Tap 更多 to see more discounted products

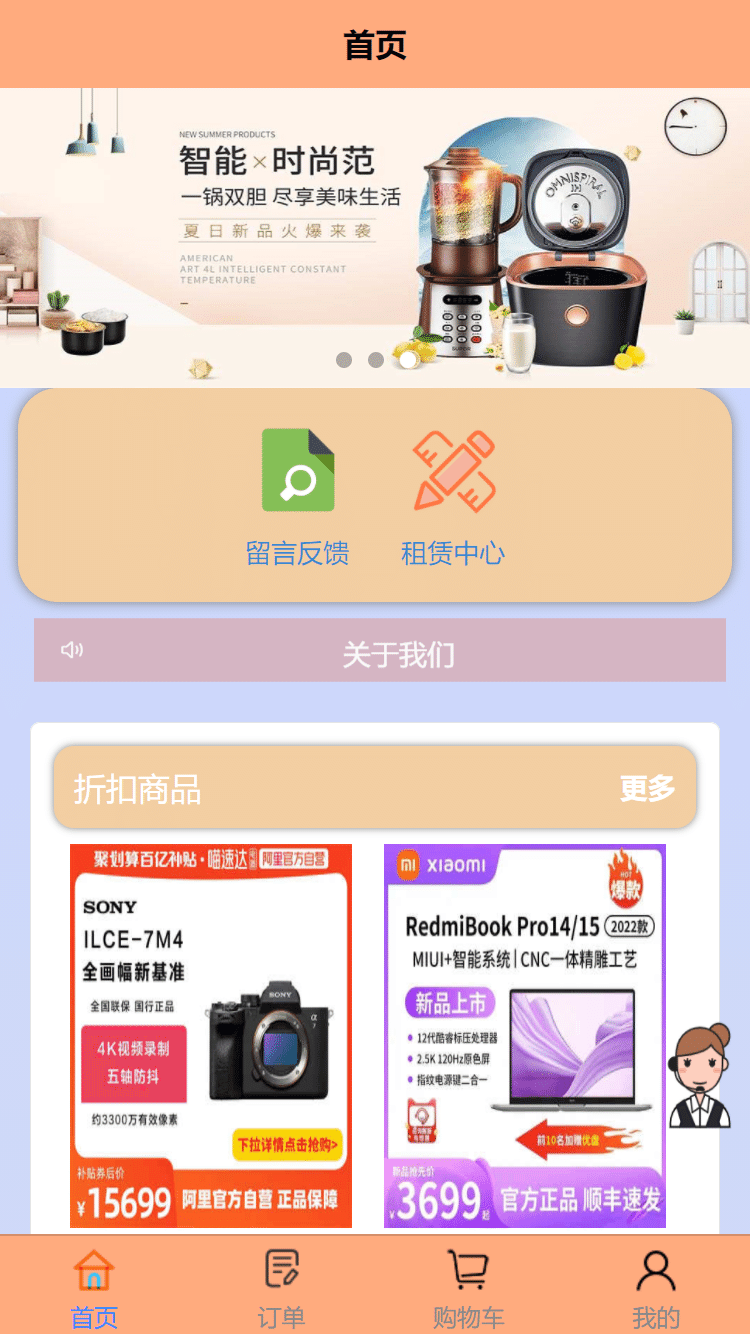click(646, 788)
